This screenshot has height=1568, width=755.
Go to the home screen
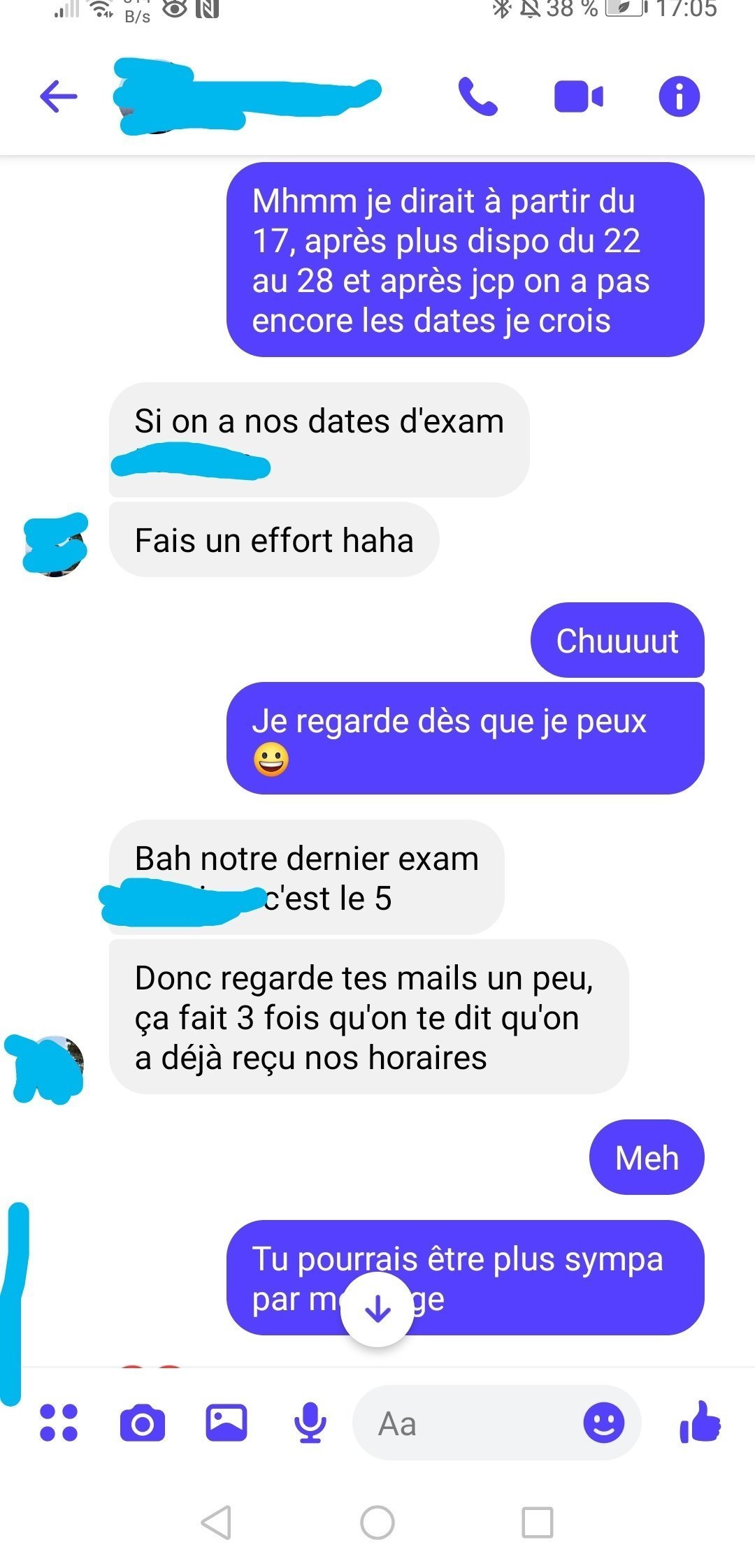[377, 1523]
